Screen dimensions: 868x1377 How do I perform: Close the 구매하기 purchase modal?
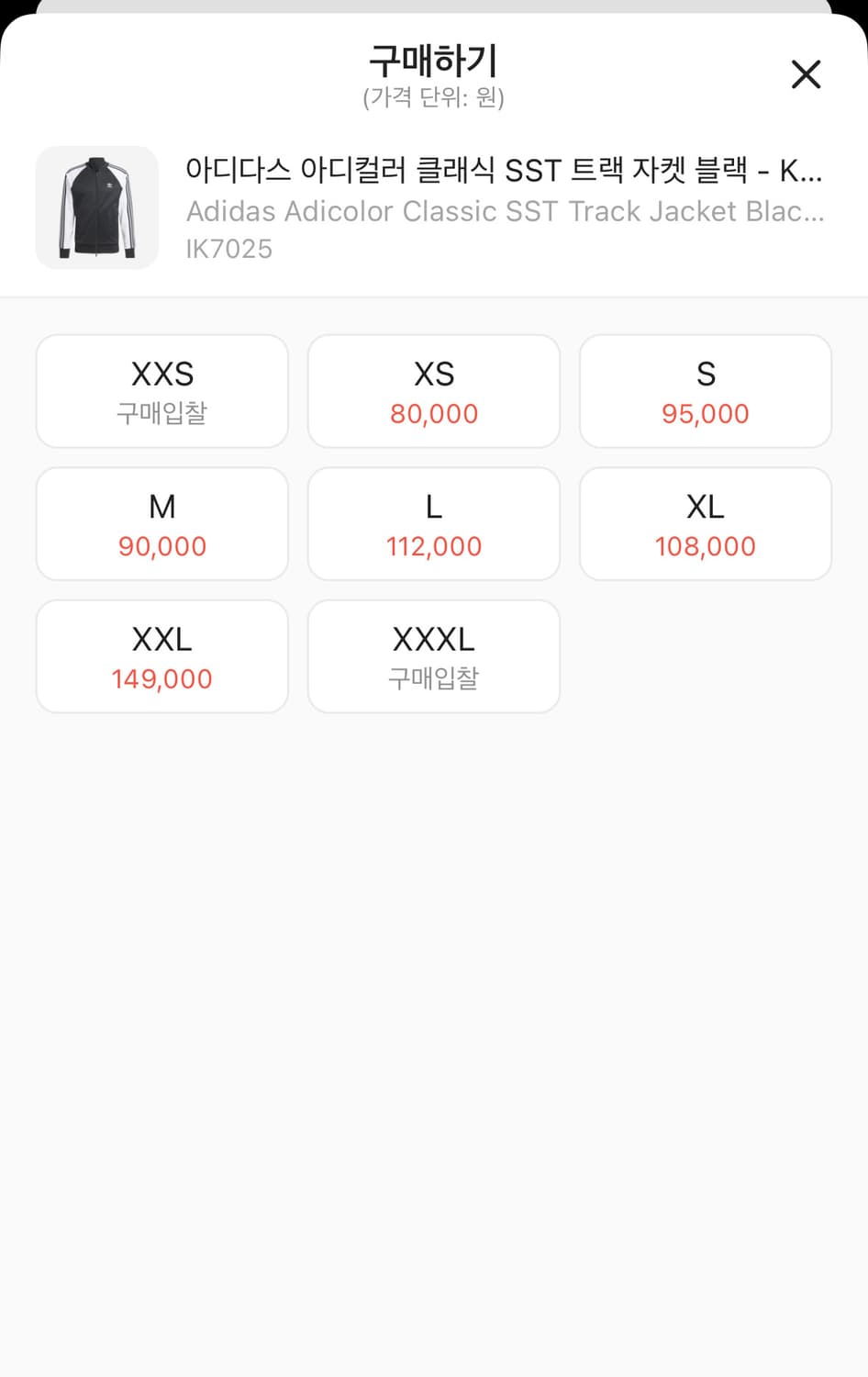[x=806, y=74]
